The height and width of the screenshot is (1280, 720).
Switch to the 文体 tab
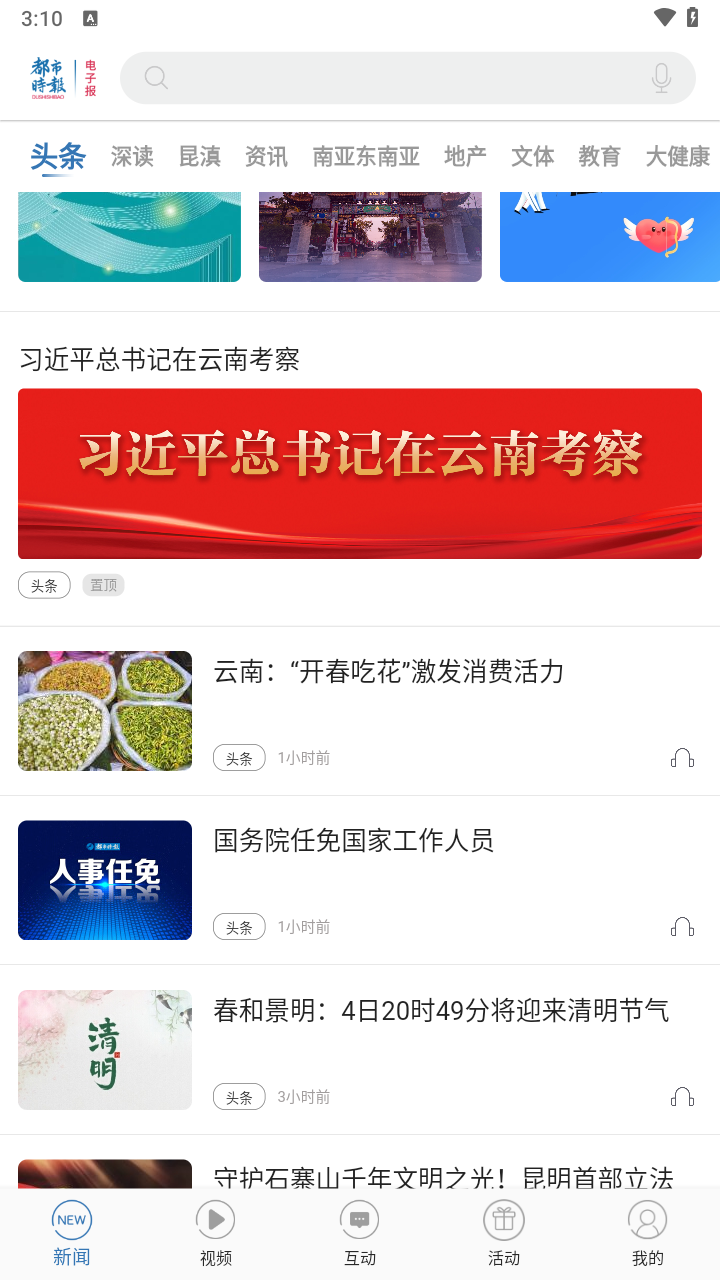tap(532, 156)
